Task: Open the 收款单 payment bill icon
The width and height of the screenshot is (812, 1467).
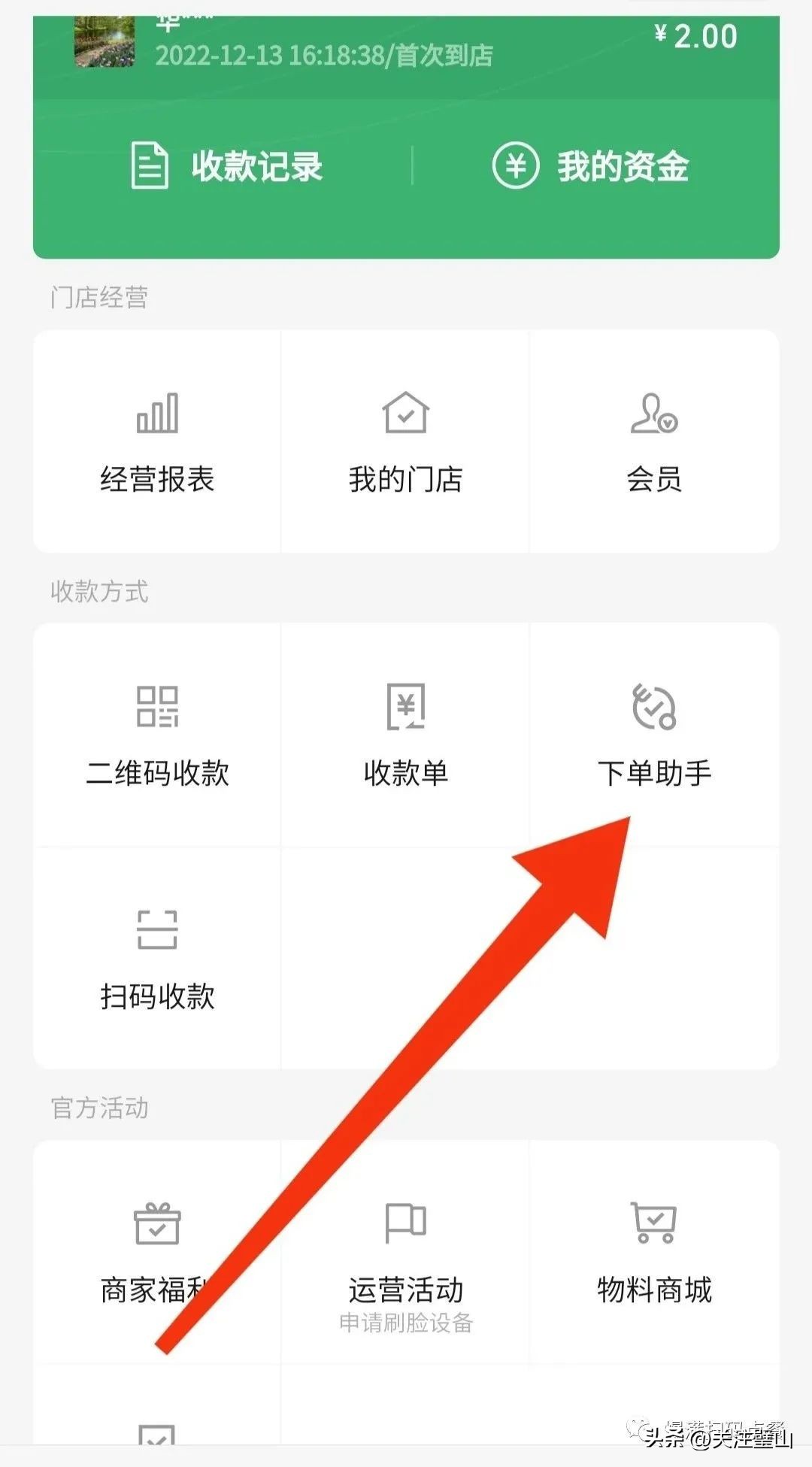Action: (x=404, y=705)
